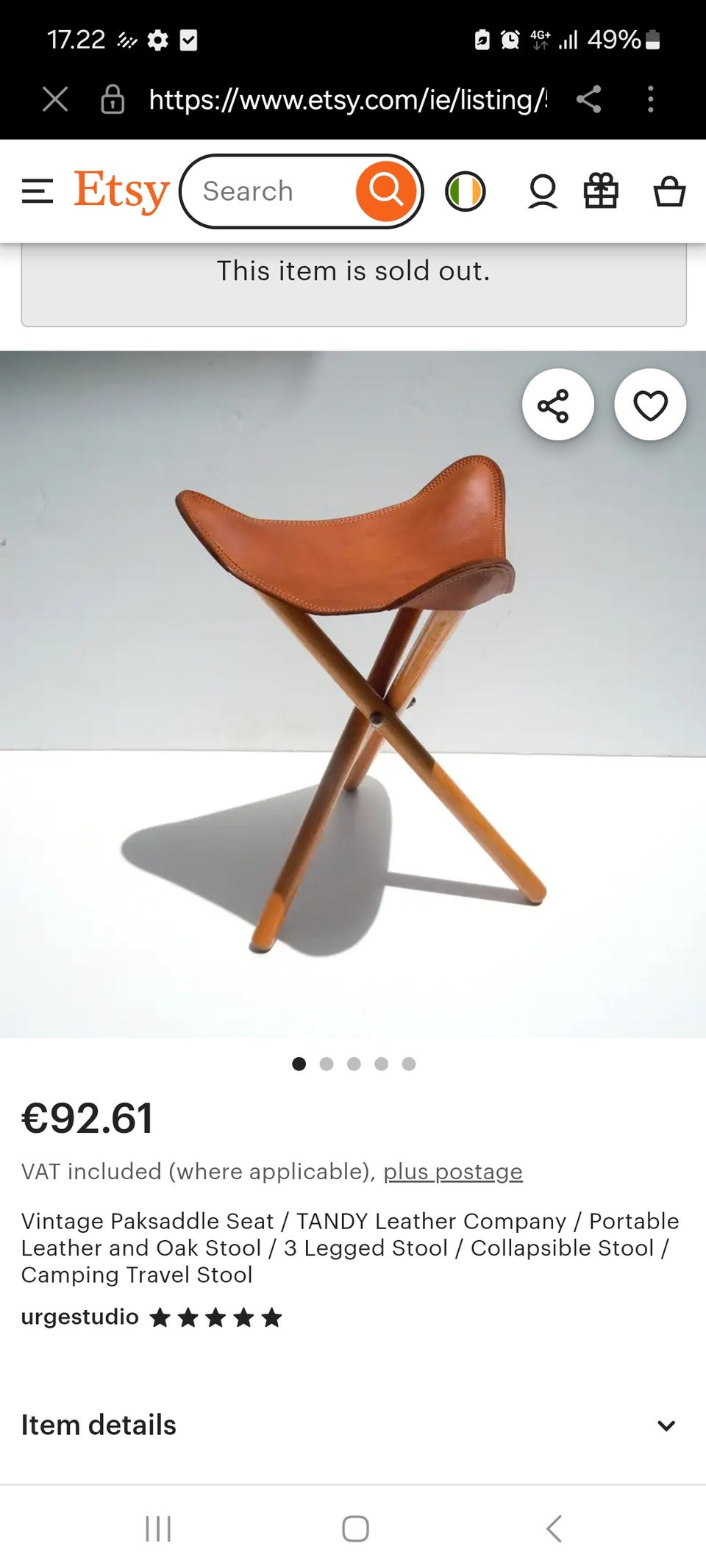Open the gift icon
Screen dimensions: 706x1568
601,191
